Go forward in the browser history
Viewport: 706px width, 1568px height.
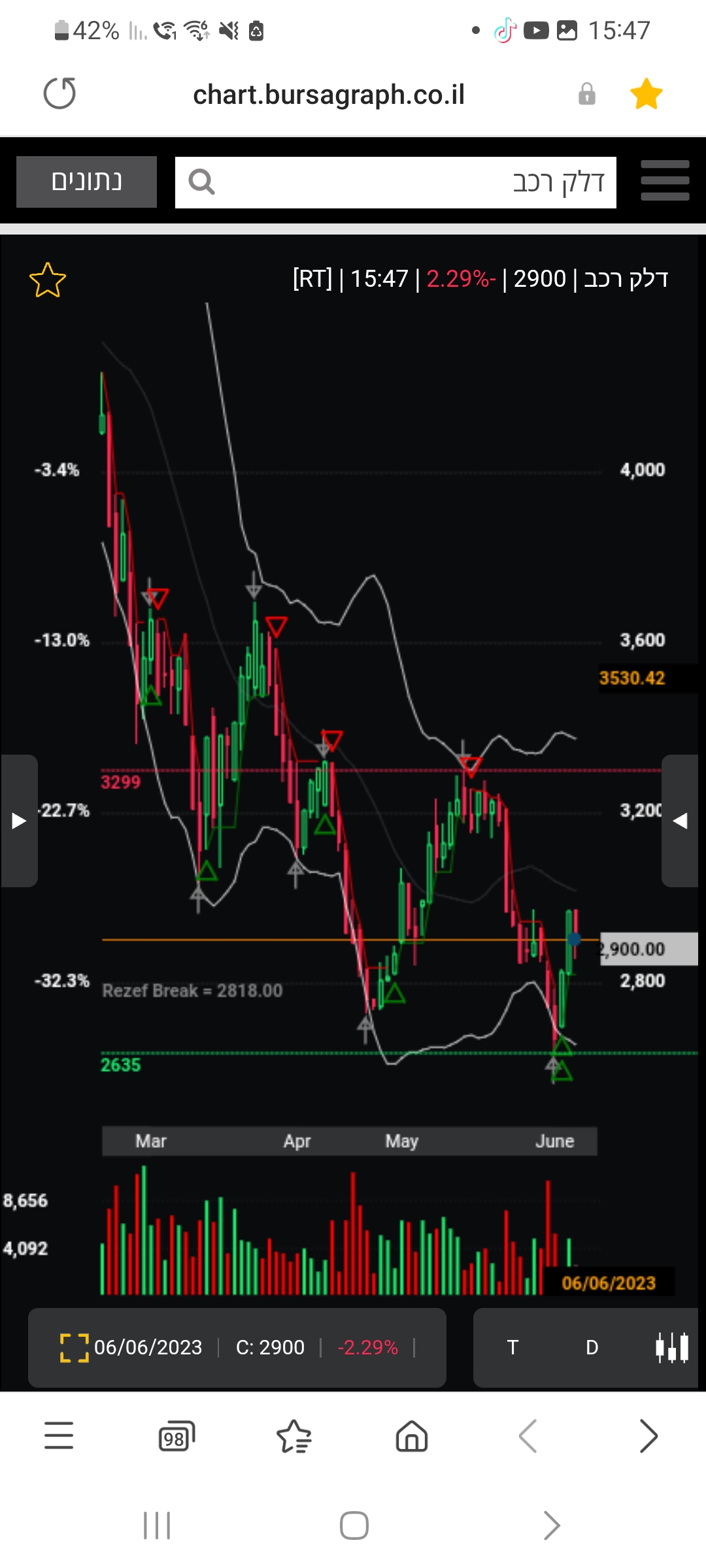coord(648,1436)
